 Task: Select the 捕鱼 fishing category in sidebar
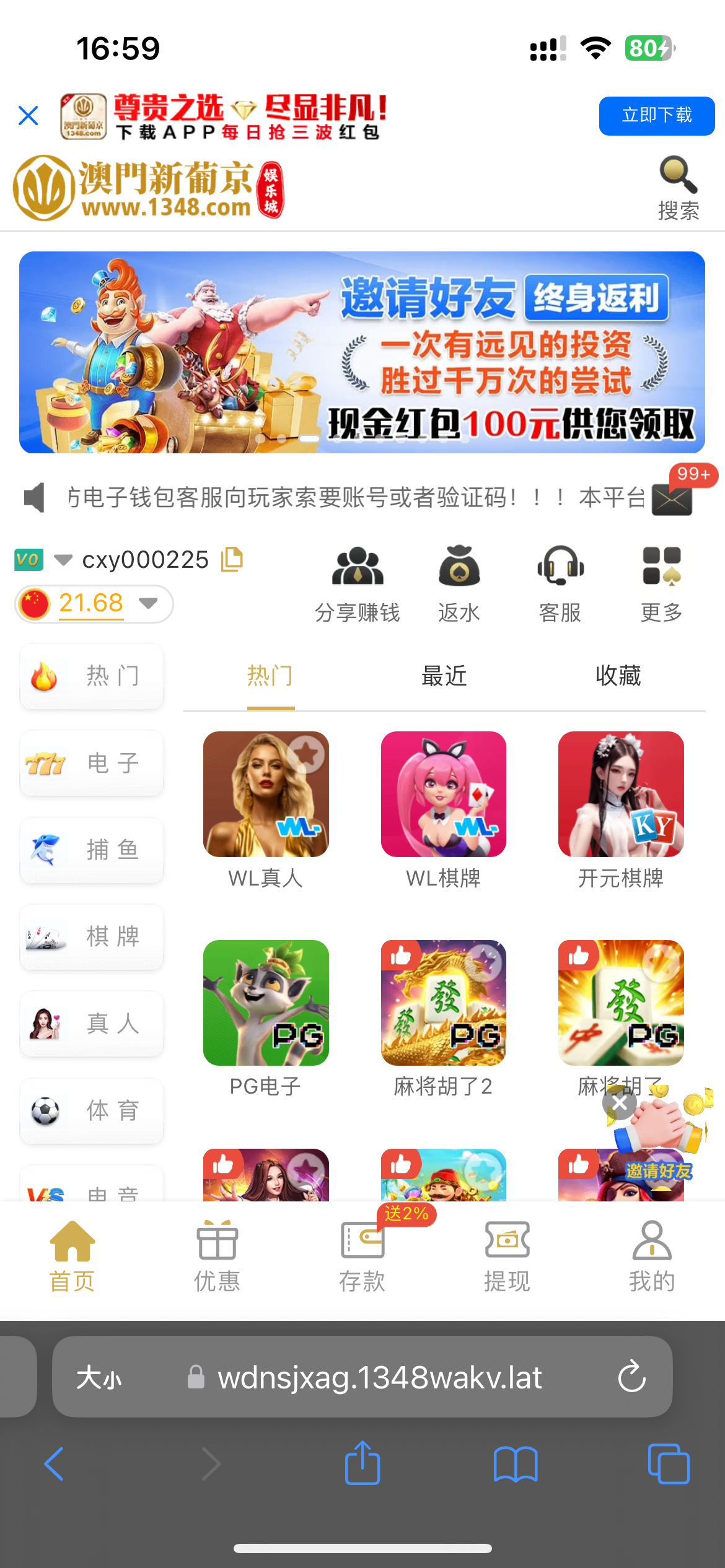tap(91, 850)
